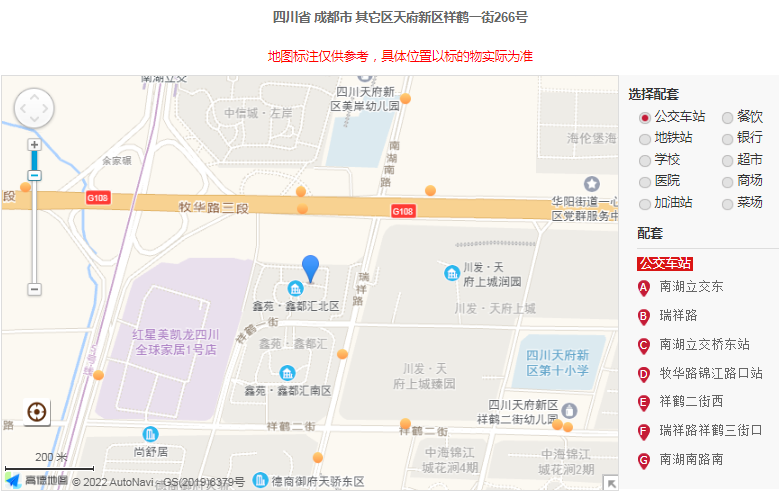The image size is (779, 491).
Task: Select 加油站 radio option
Action: tap(645, 203)
